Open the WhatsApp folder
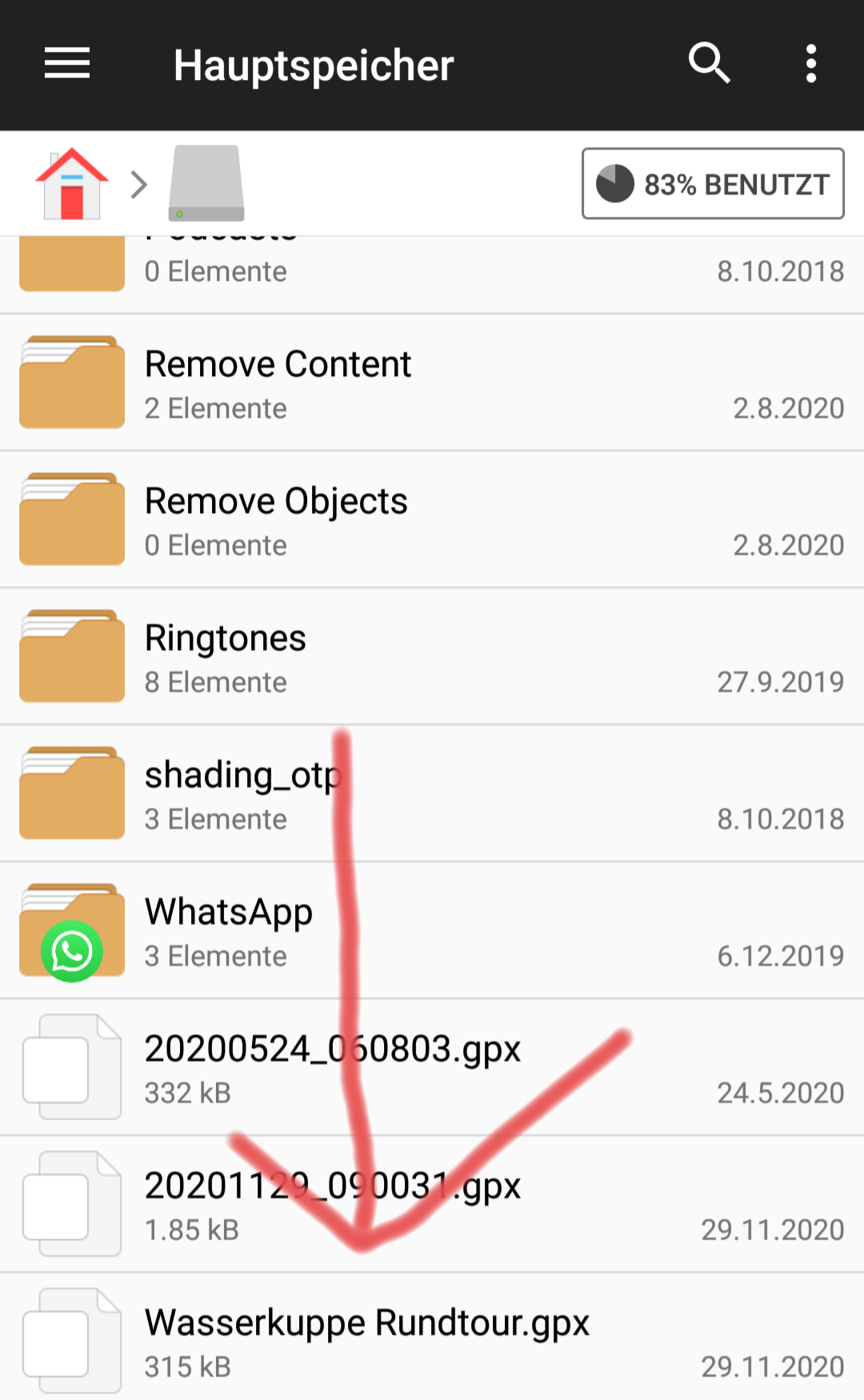 [432, 930]
